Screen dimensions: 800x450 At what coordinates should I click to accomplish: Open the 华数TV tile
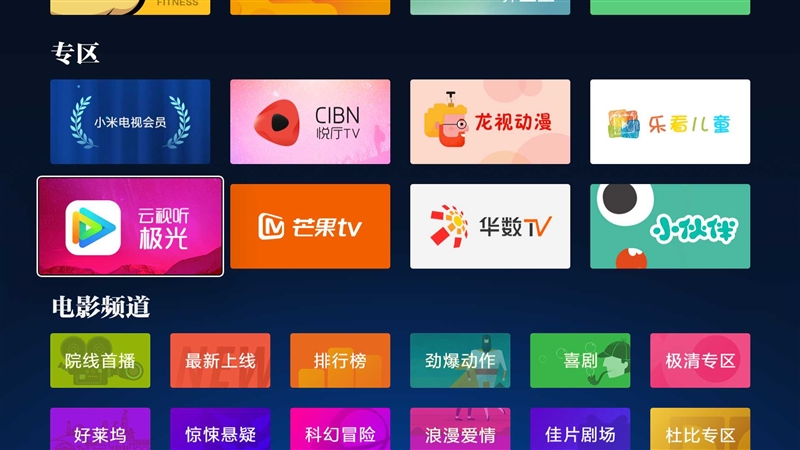(x=490, y=226)
